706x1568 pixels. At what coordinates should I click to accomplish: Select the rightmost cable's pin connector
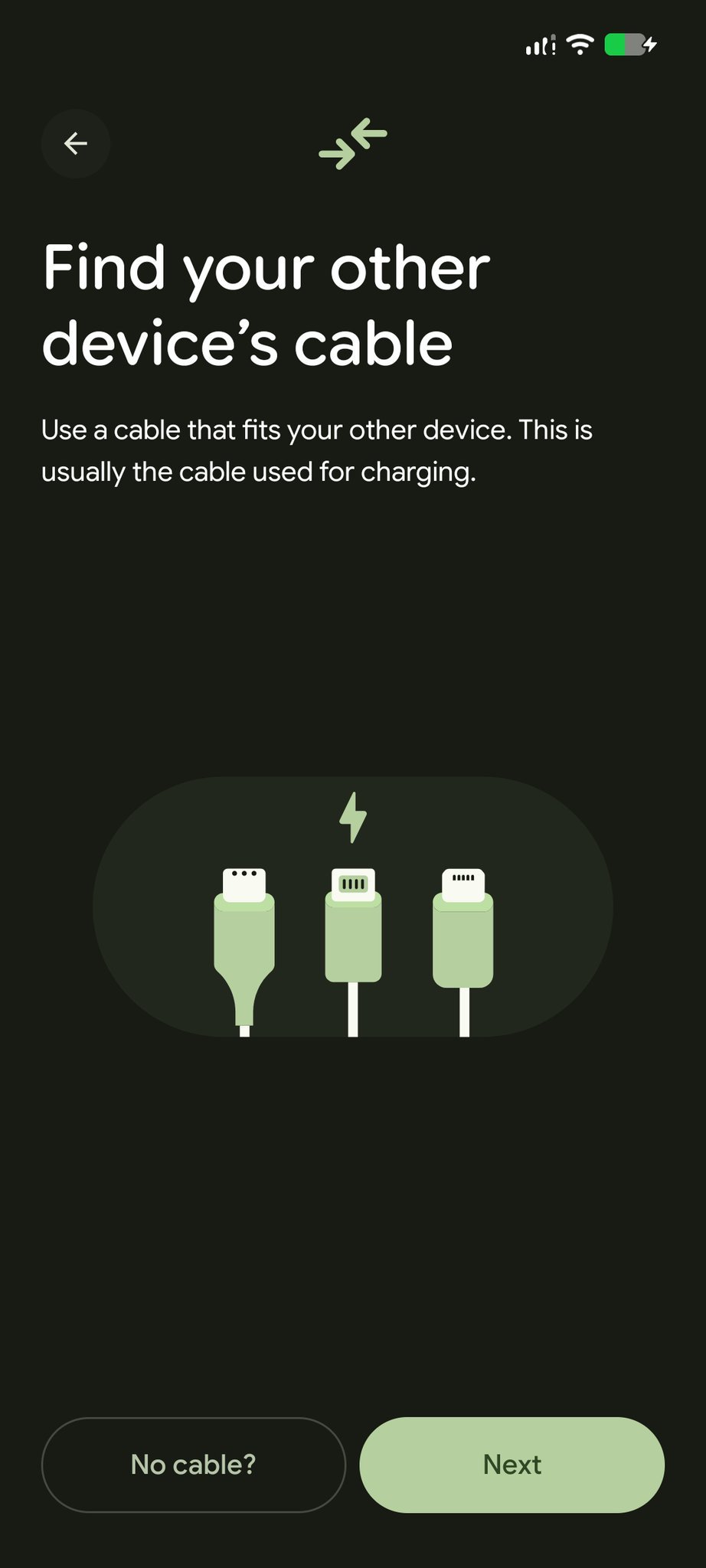tap(465, 877)
